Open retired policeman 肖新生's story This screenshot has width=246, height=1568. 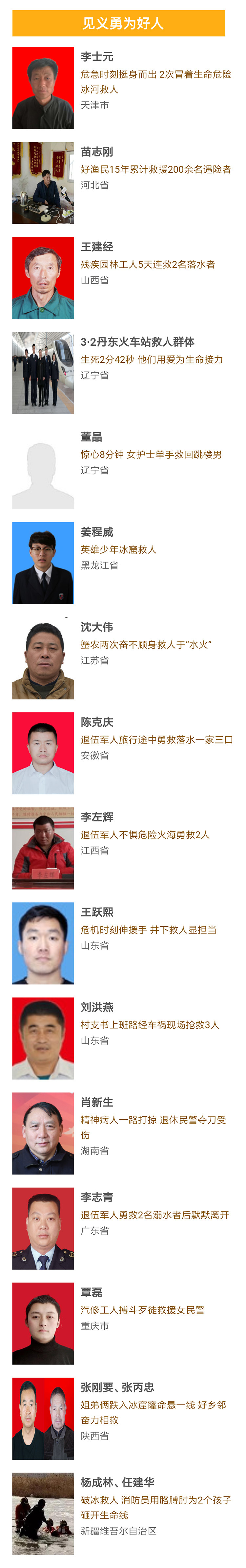[97, 1101]
